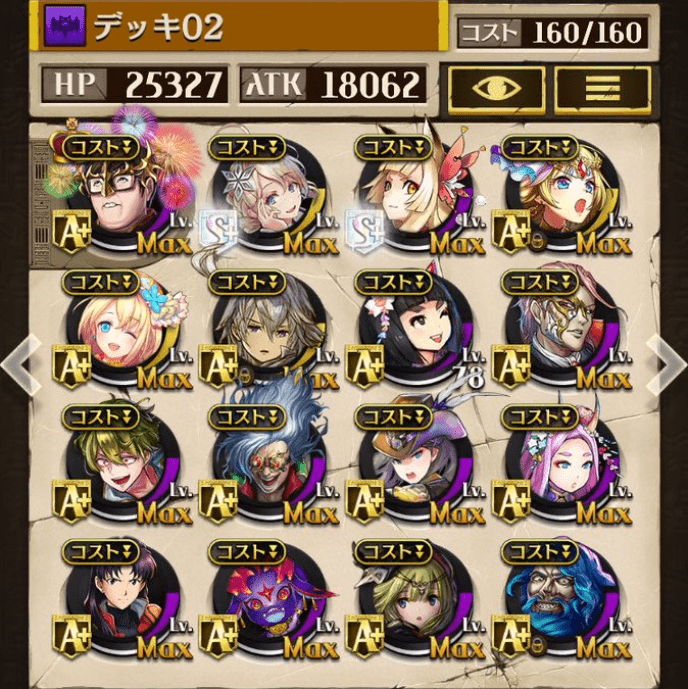The image size is (688, 689).
Task: Open the list menu button
Action: 602,89
